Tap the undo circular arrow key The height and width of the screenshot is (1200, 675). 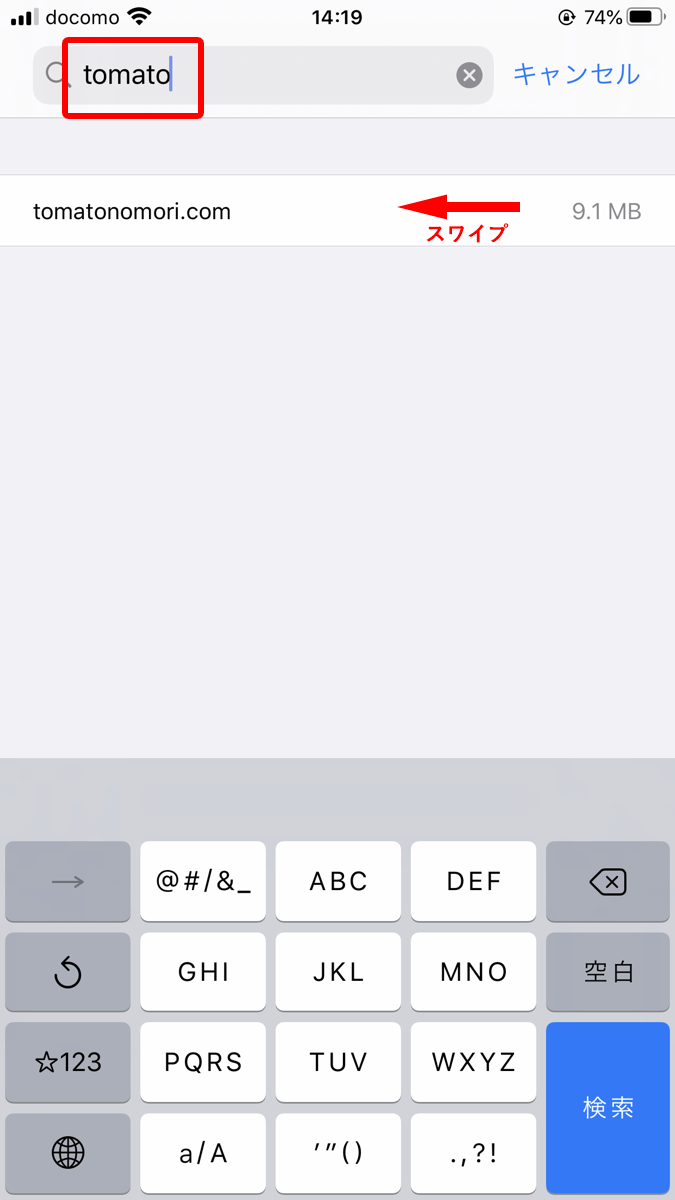click(68, 972)
